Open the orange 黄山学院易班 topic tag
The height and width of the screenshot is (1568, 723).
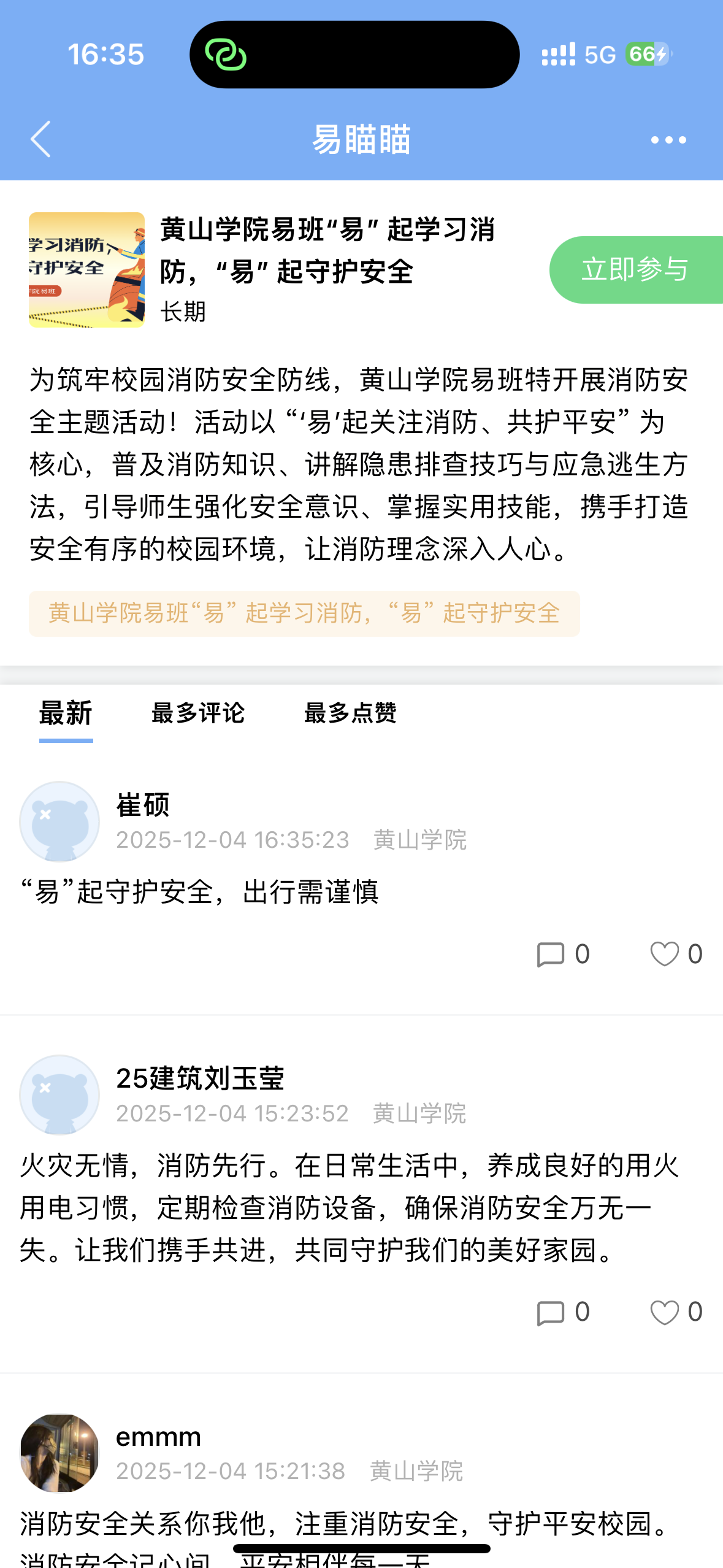pyautogui.click(x=304, y=613)
